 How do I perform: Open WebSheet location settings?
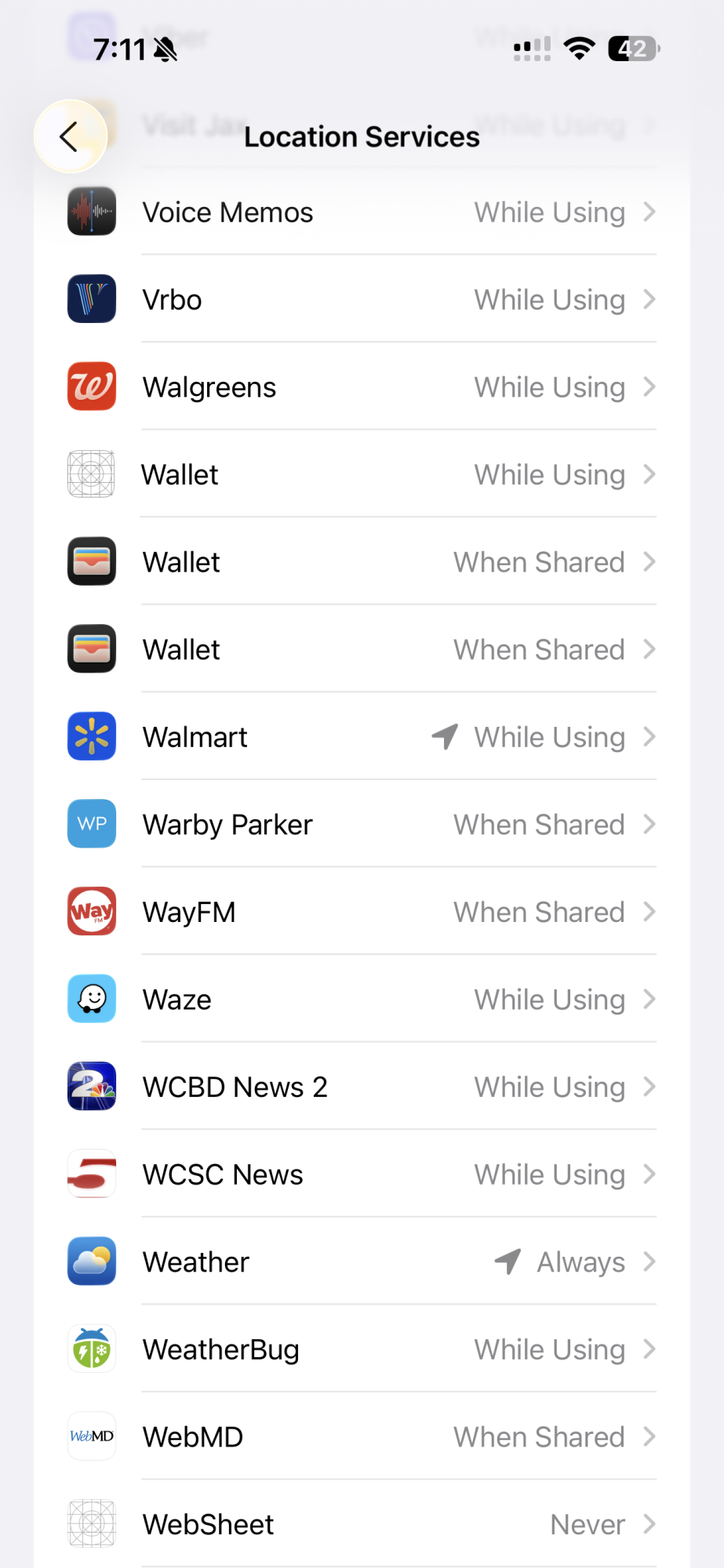pyautogui.click(x=361, y=1524)
